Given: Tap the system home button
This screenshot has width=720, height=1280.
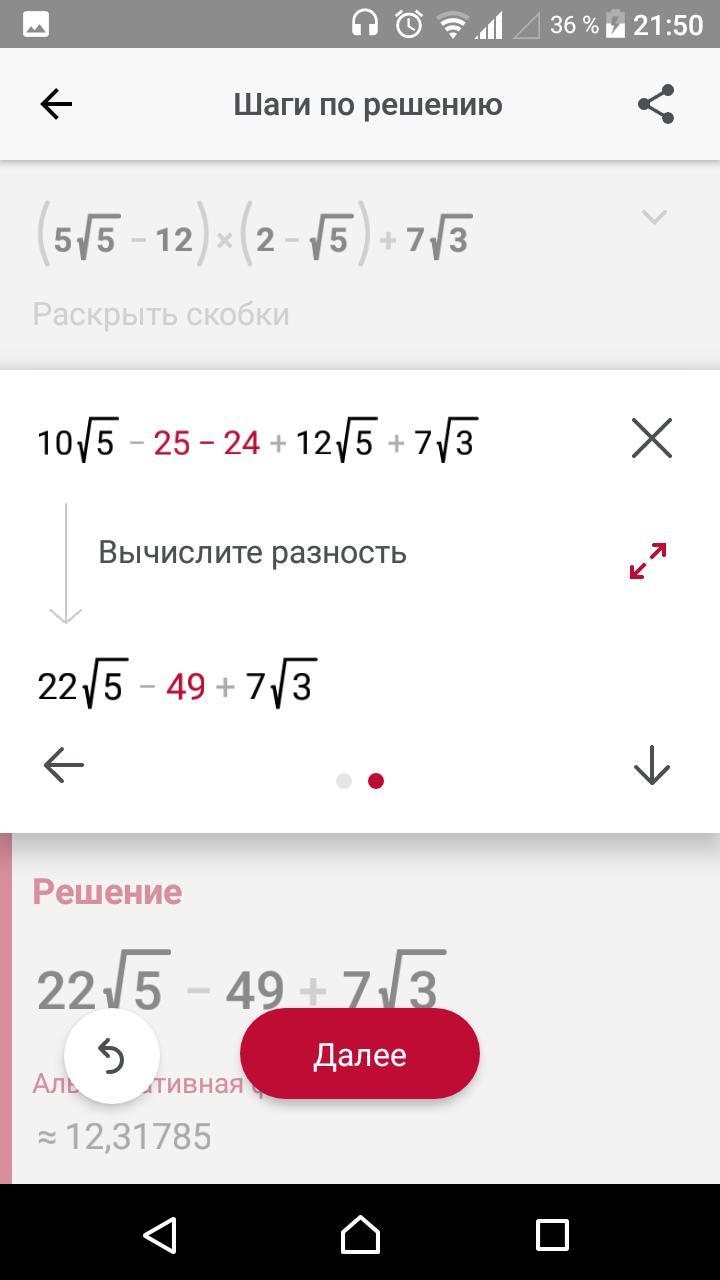Looking at the screenshot, I should coord(360,1235).
